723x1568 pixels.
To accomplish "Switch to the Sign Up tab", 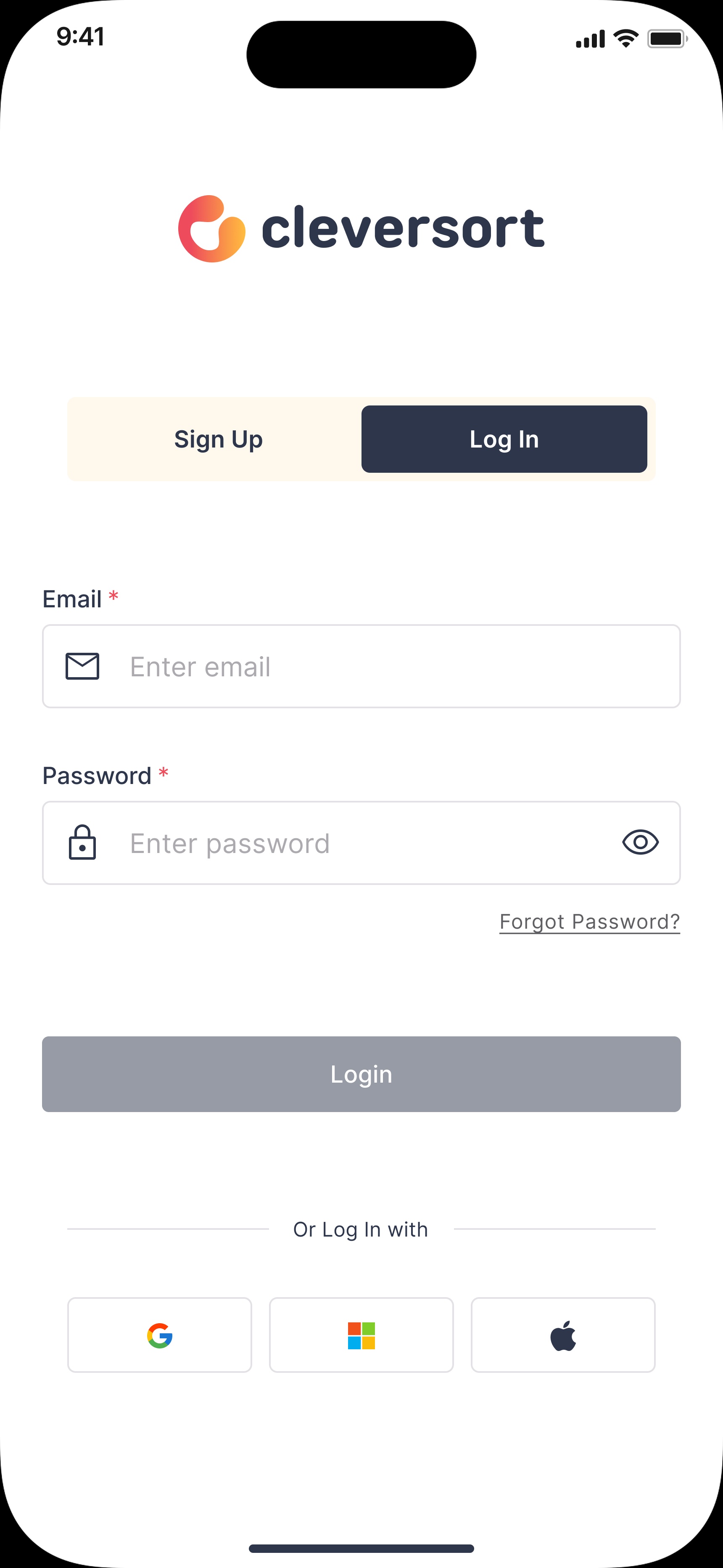I will click(x=218, y=439).
